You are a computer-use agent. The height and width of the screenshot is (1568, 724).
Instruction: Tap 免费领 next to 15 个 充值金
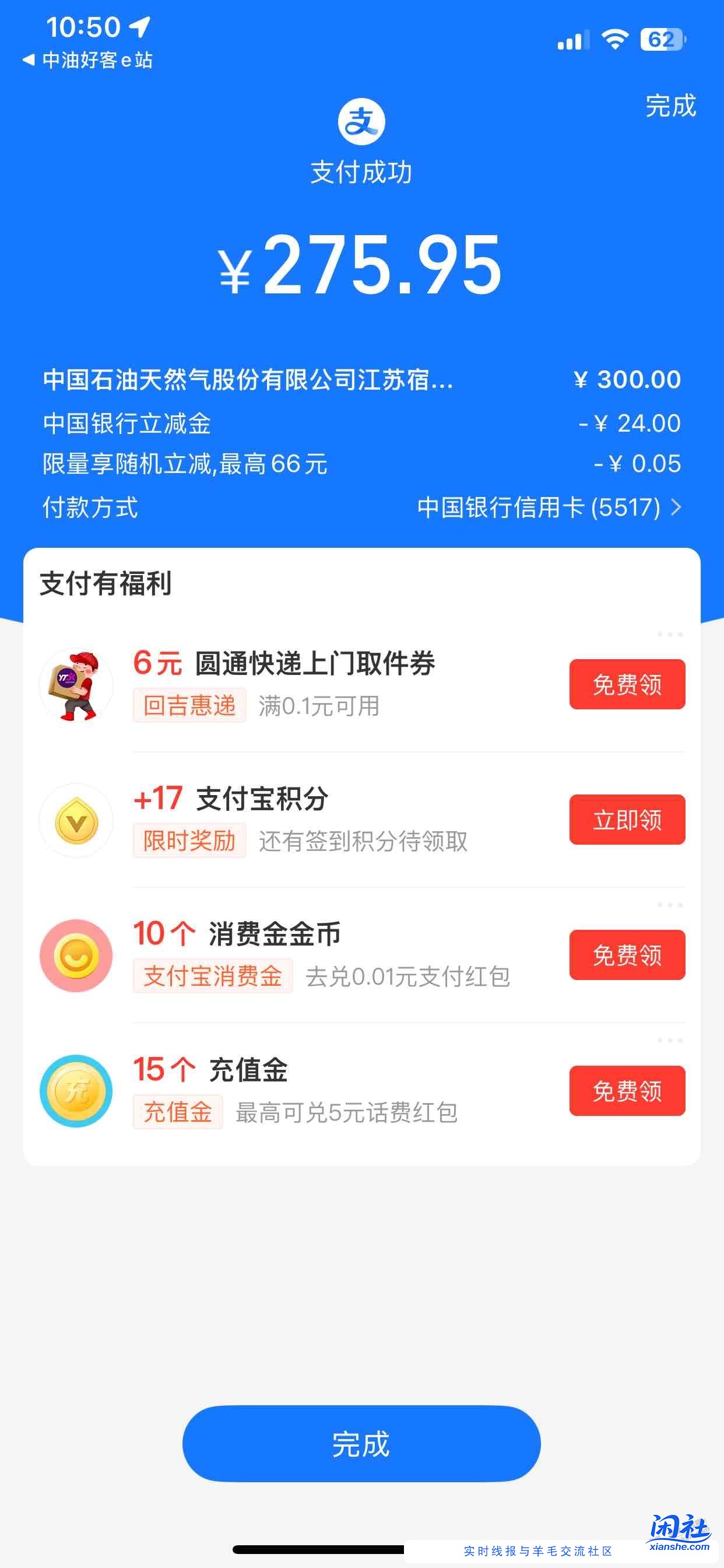(x=627, y=1091)
